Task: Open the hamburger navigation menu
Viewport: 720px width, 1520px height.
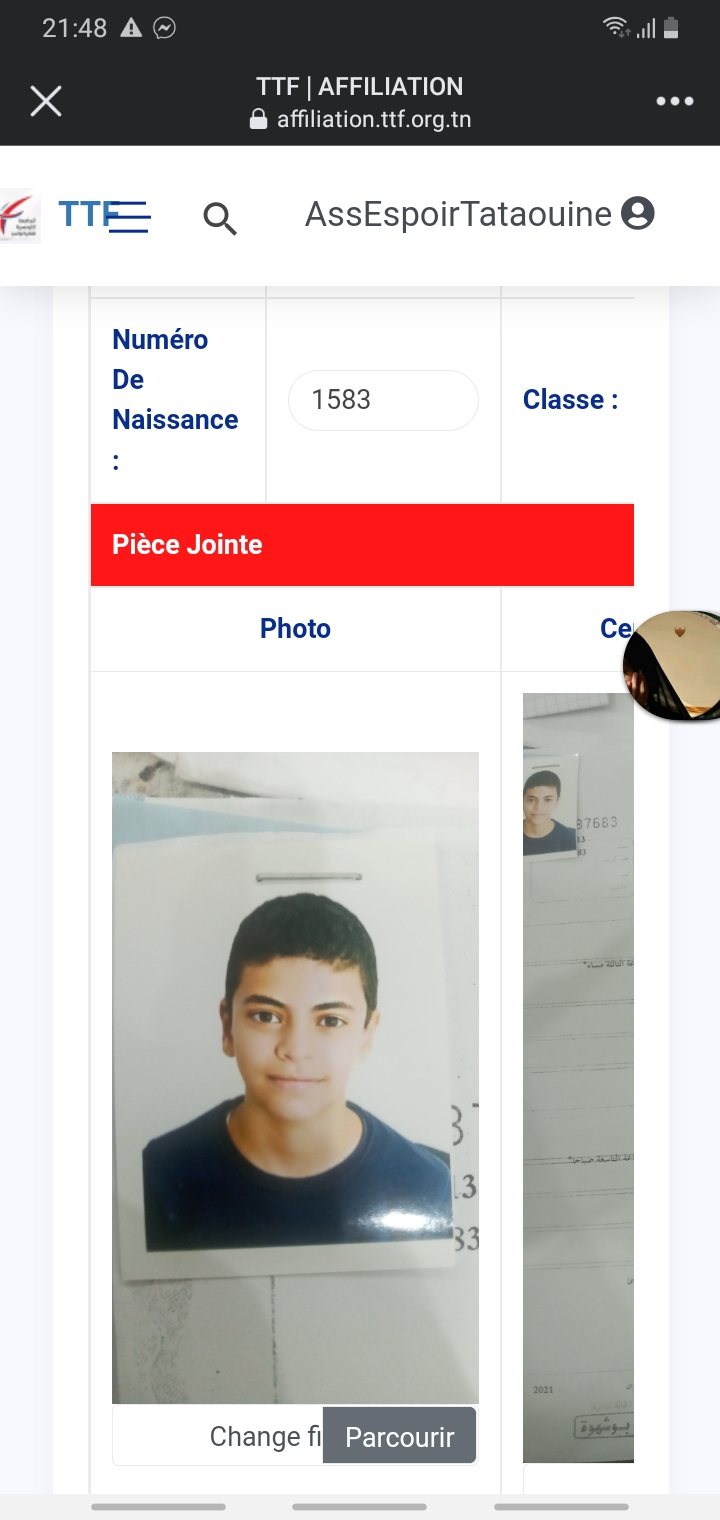Action: pos(128,216)
